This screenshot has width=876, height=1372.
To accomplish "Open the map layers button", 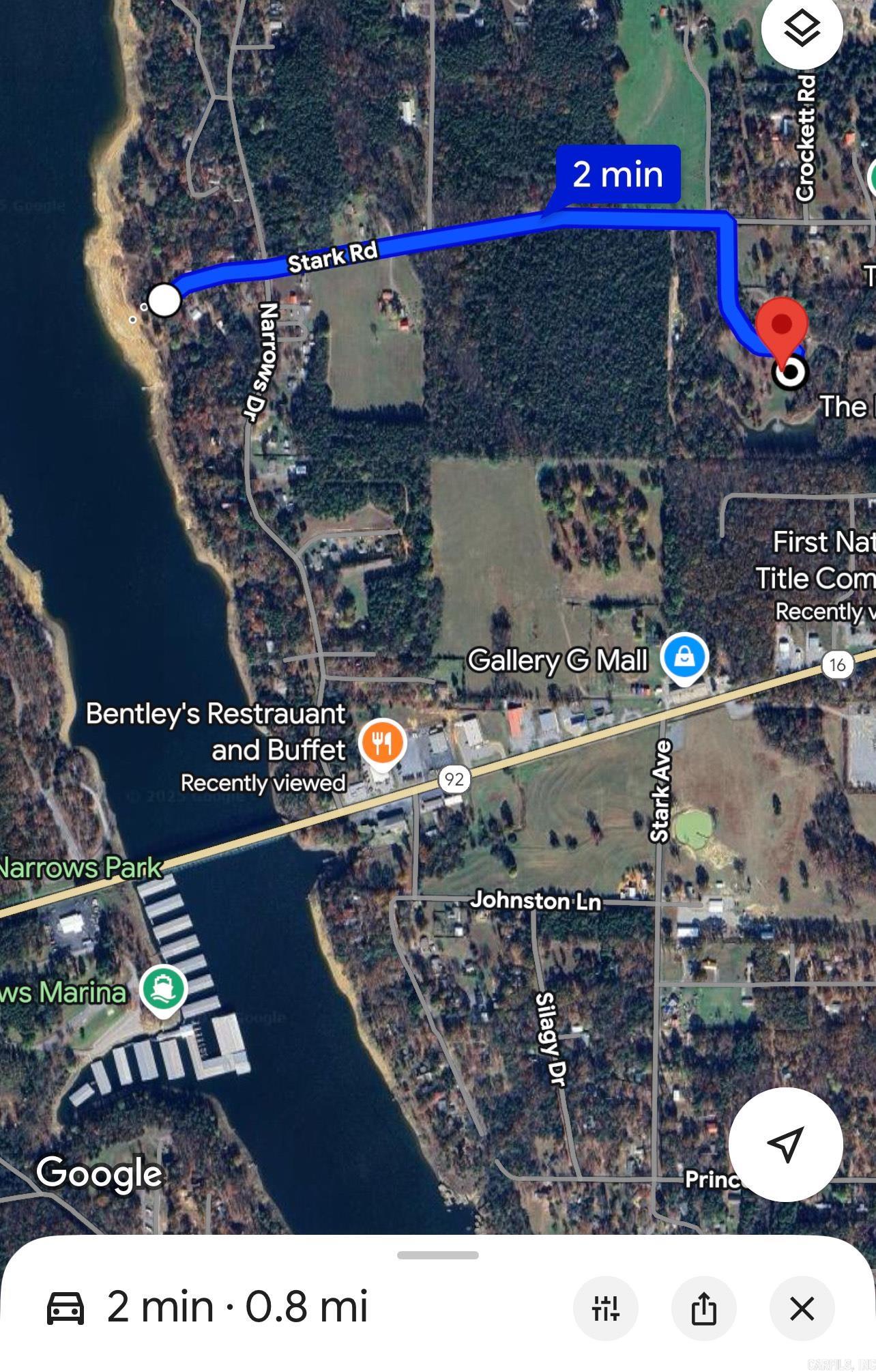I will pyautogui.click(x=802, y=29).
